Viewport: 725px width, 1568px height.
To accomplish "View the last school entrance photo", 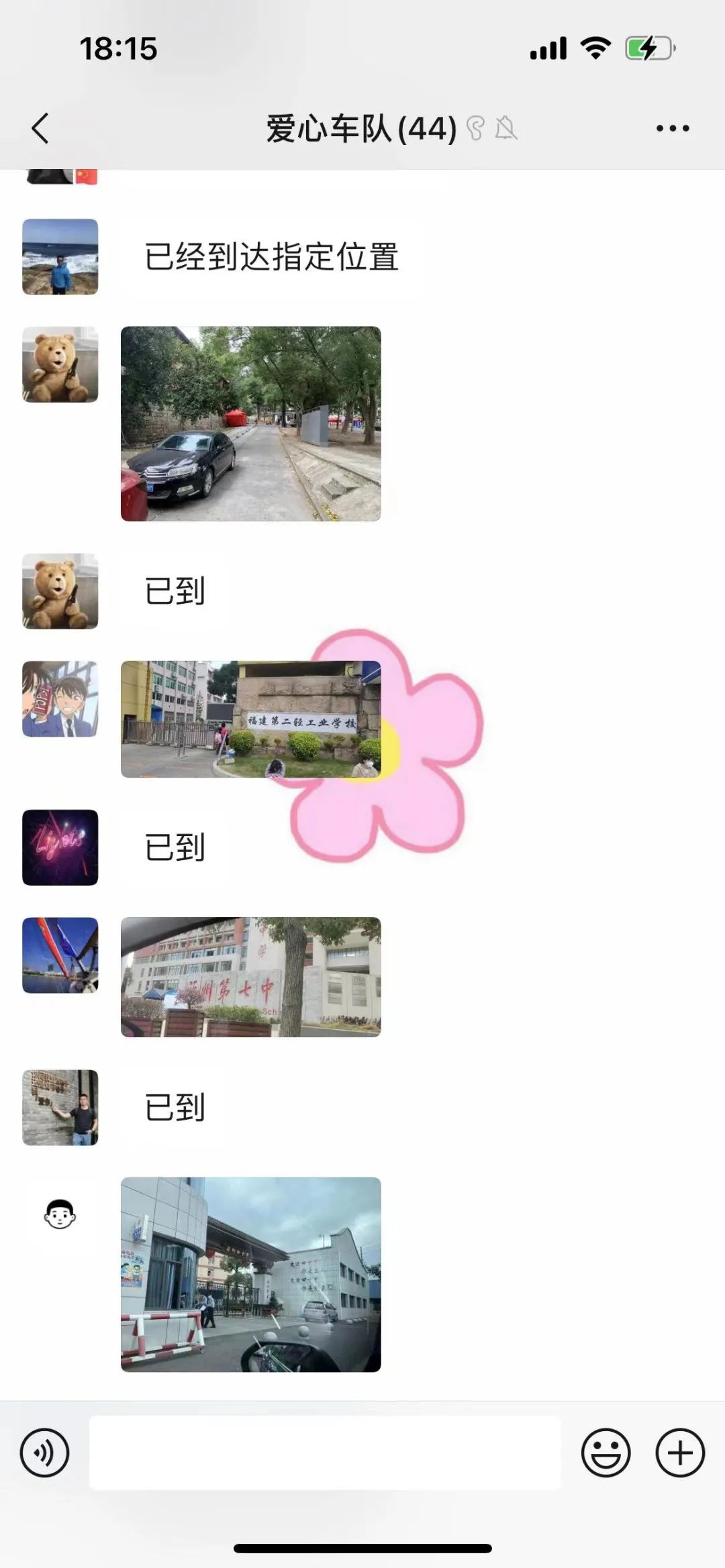I will point(250,1274).
